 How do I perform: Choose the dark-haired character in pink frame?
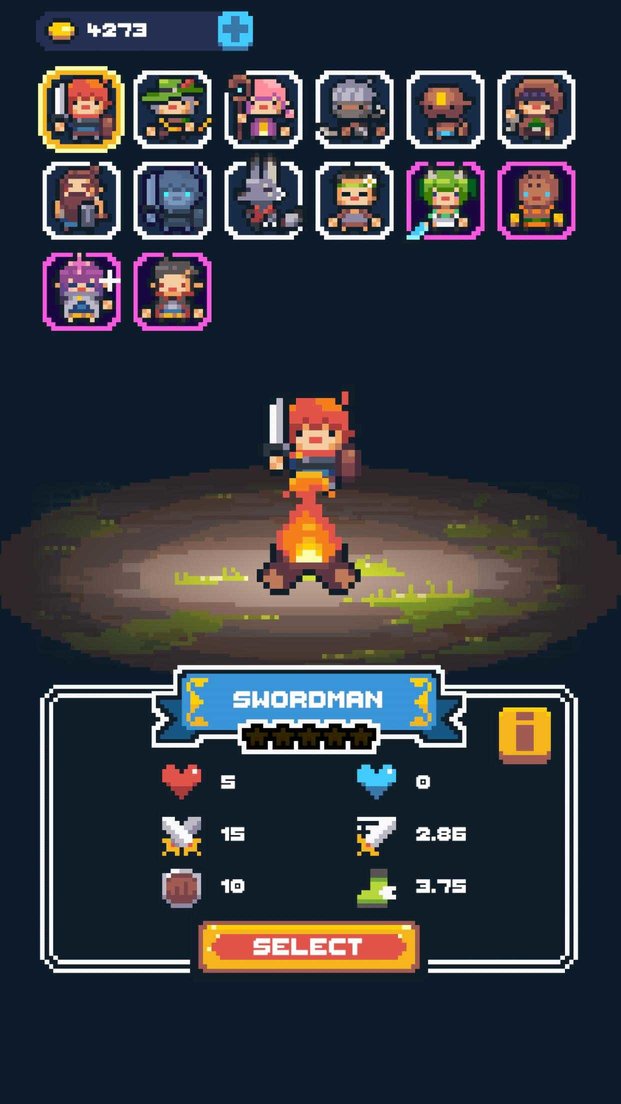[x=172, y=291]
